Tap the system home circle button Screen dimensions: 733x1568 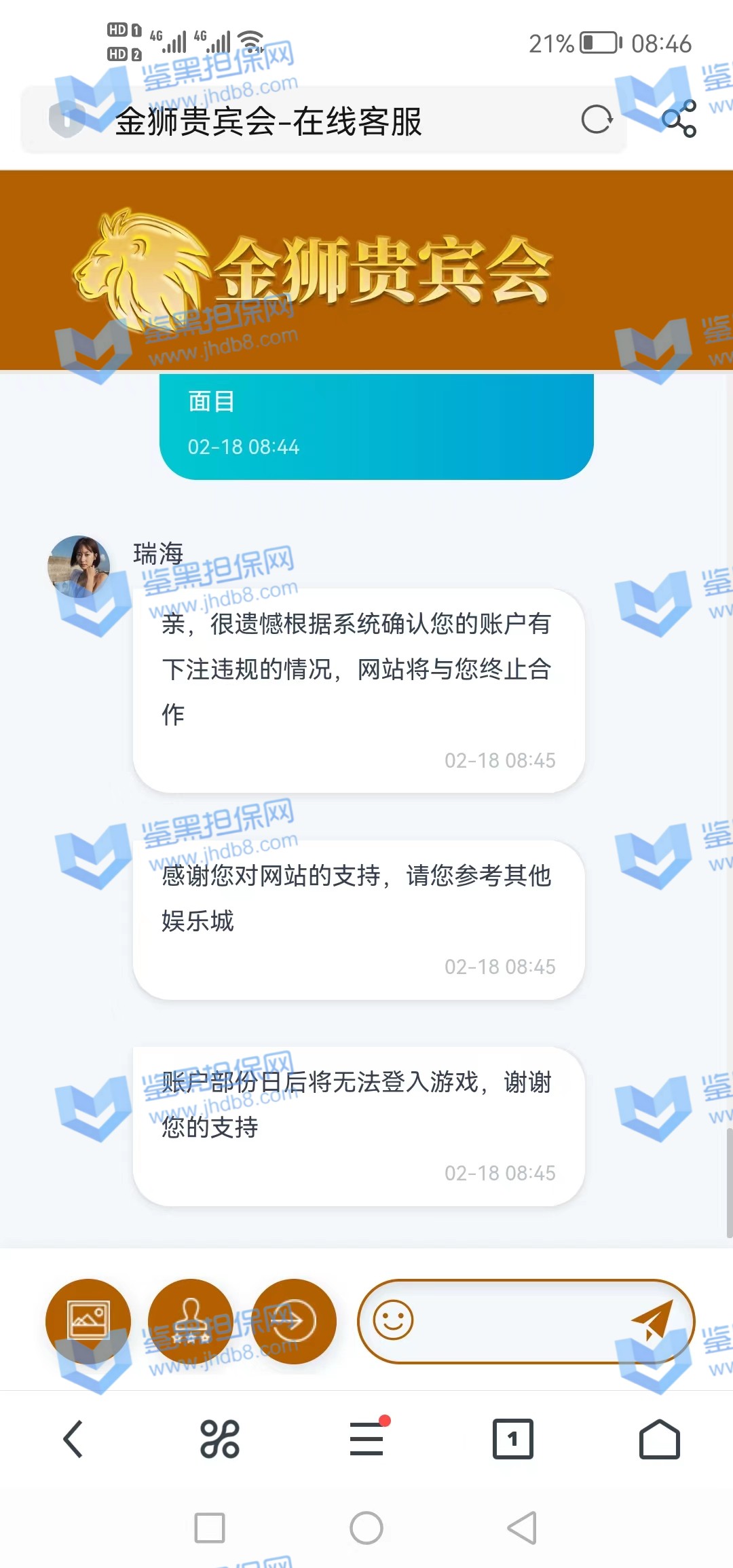click(x=366, y=1528)
